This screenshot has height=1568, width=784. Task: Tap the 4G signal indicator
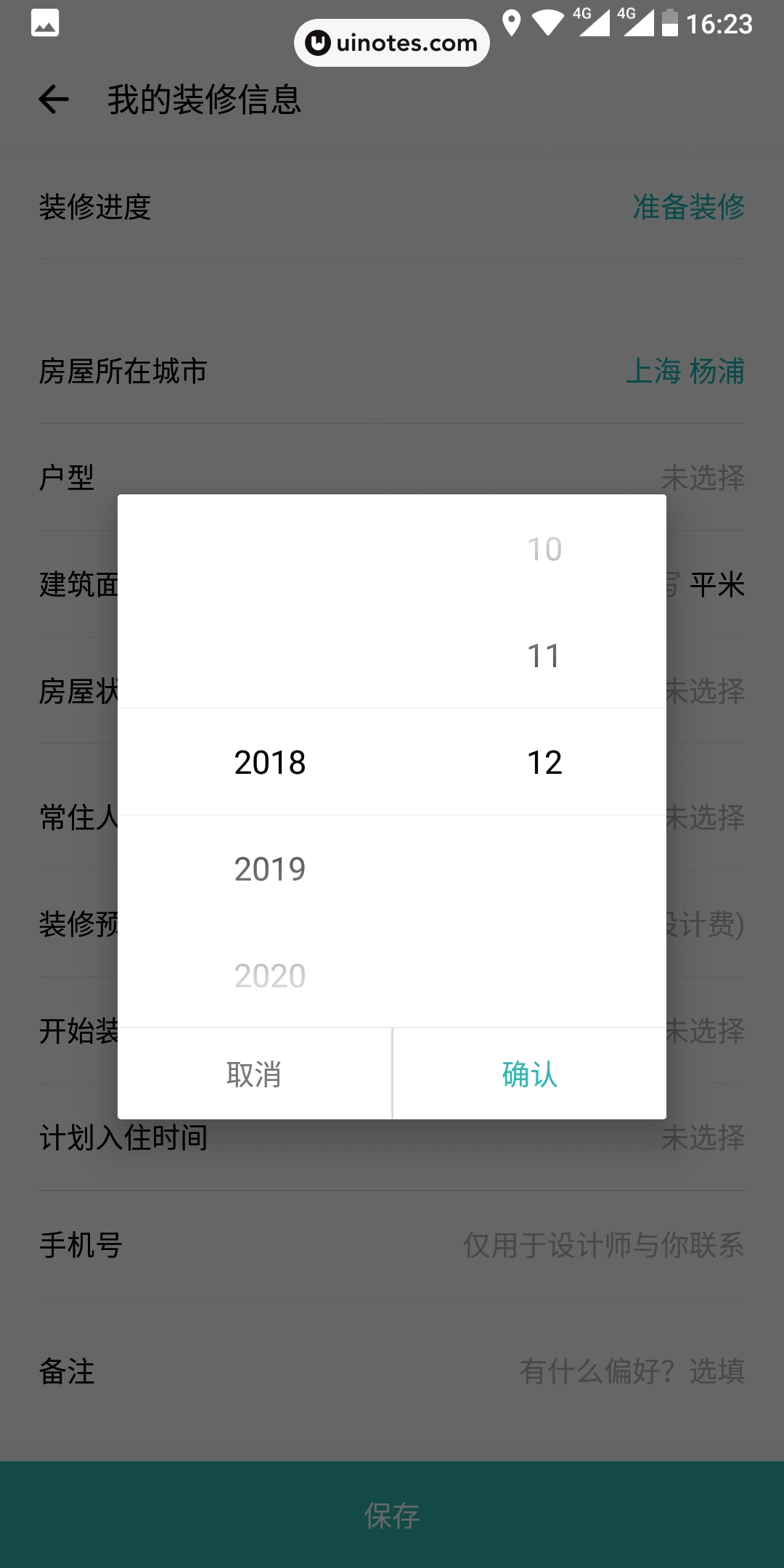(592, 22)
